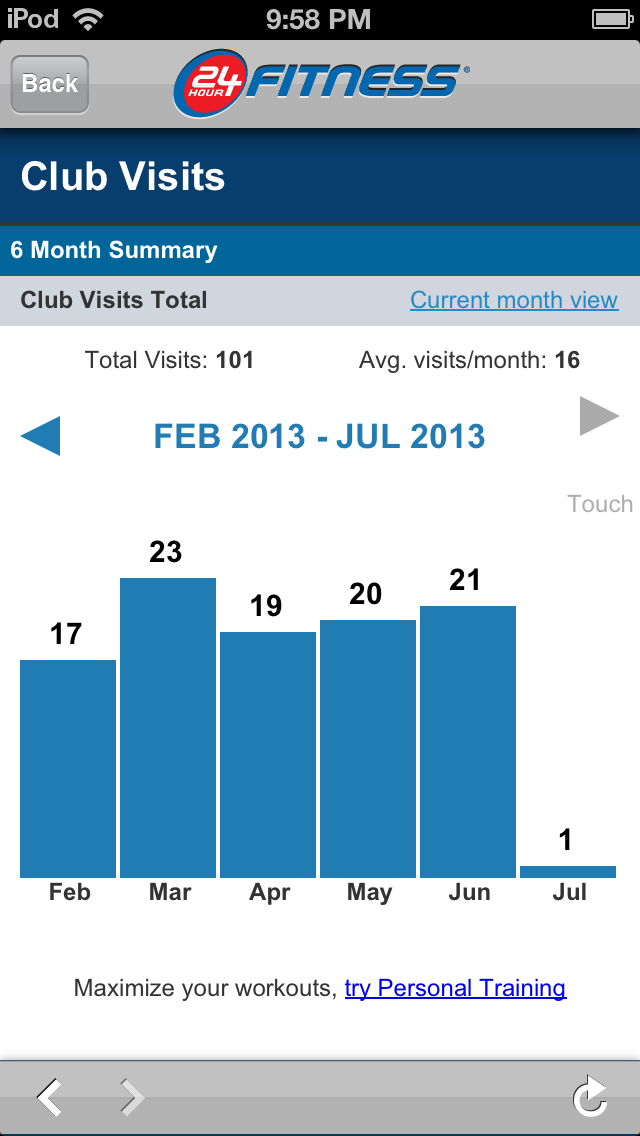Open the try Personal Training link
Image resolution: width=640 pixels, height=1136 pixels.
[x=455, y=988]
